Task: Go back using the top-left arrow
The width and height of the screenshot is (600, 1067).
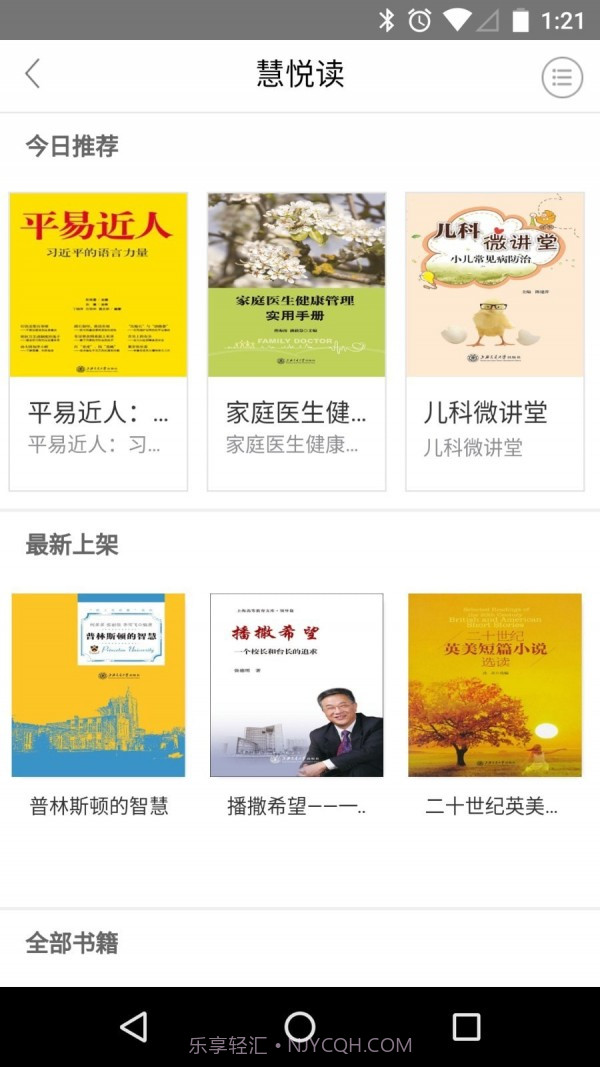Action: click(x=33, y=74)
